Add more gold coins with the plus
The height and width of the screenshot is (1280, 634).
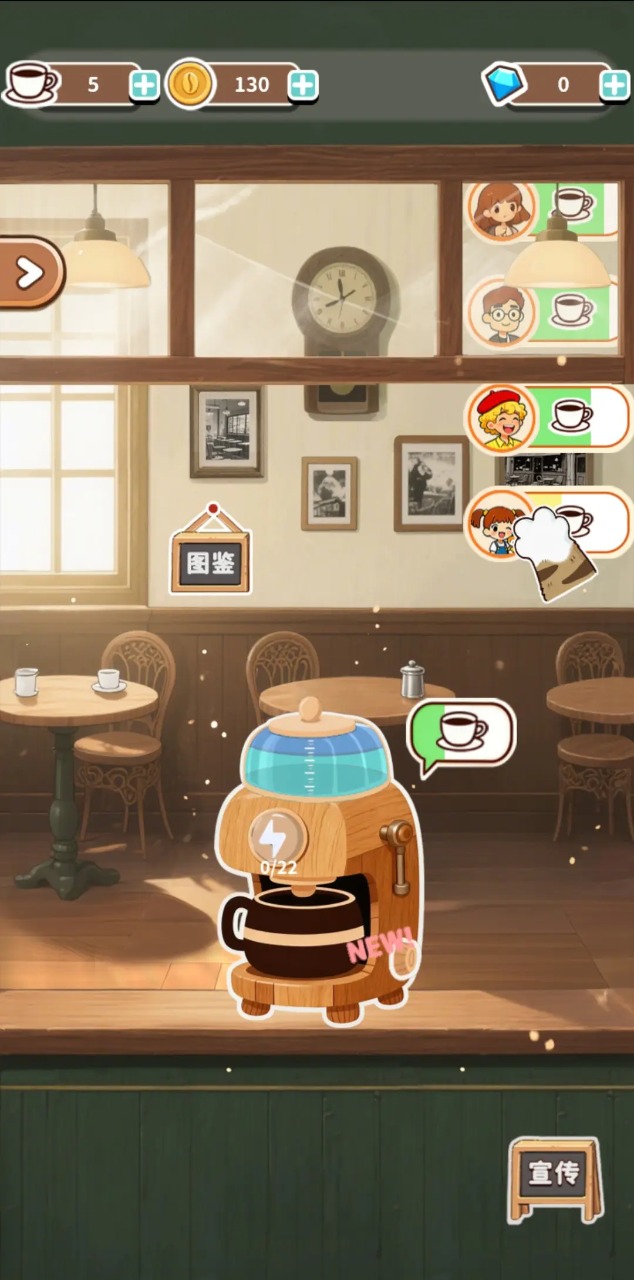303,85
